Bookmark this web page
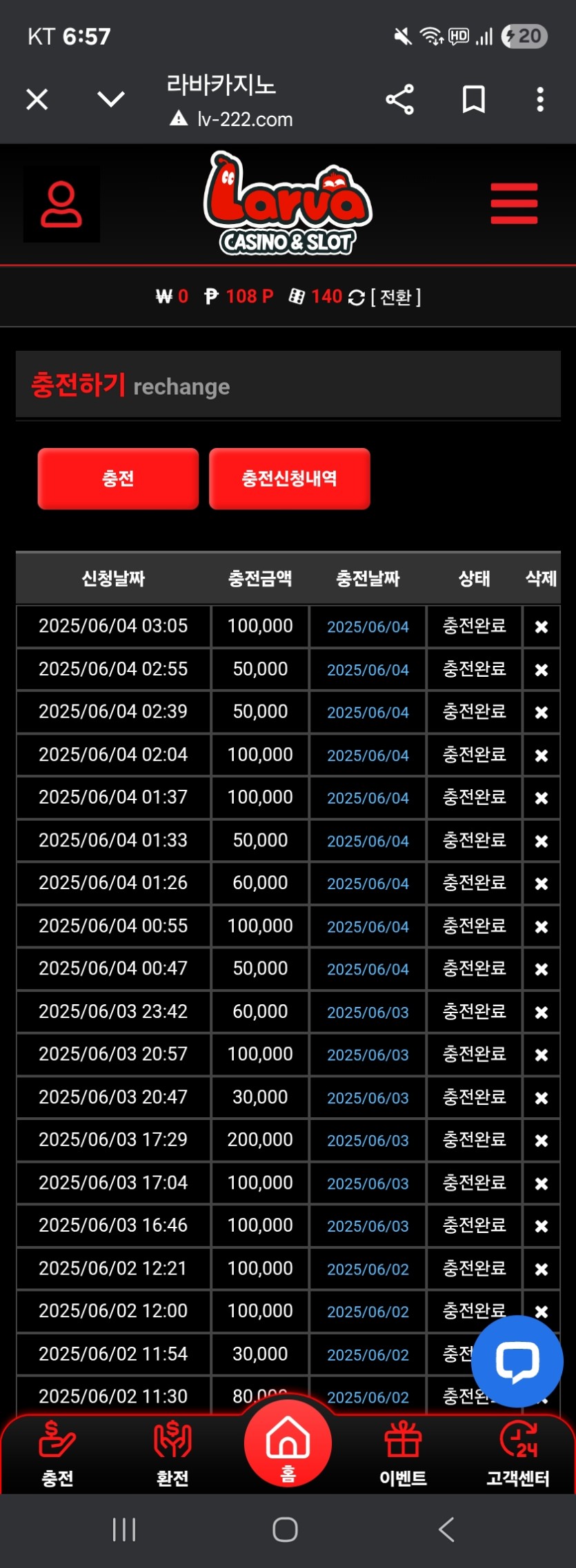Image resolution: width=576 pixels, height=1568 pixels. (x=473, y=100)
